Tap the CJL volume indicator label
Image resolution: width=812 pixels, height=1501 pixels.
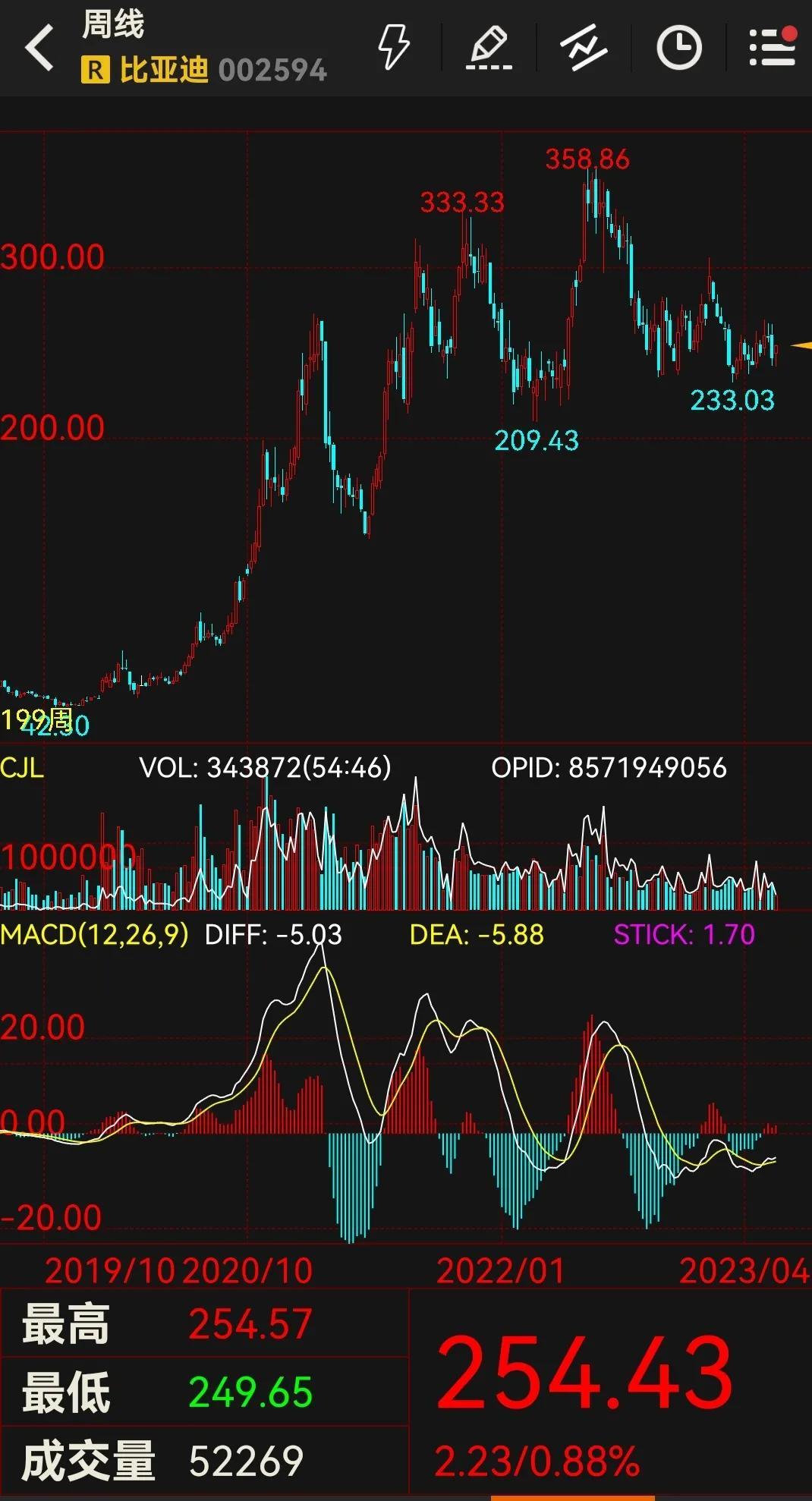22,767
